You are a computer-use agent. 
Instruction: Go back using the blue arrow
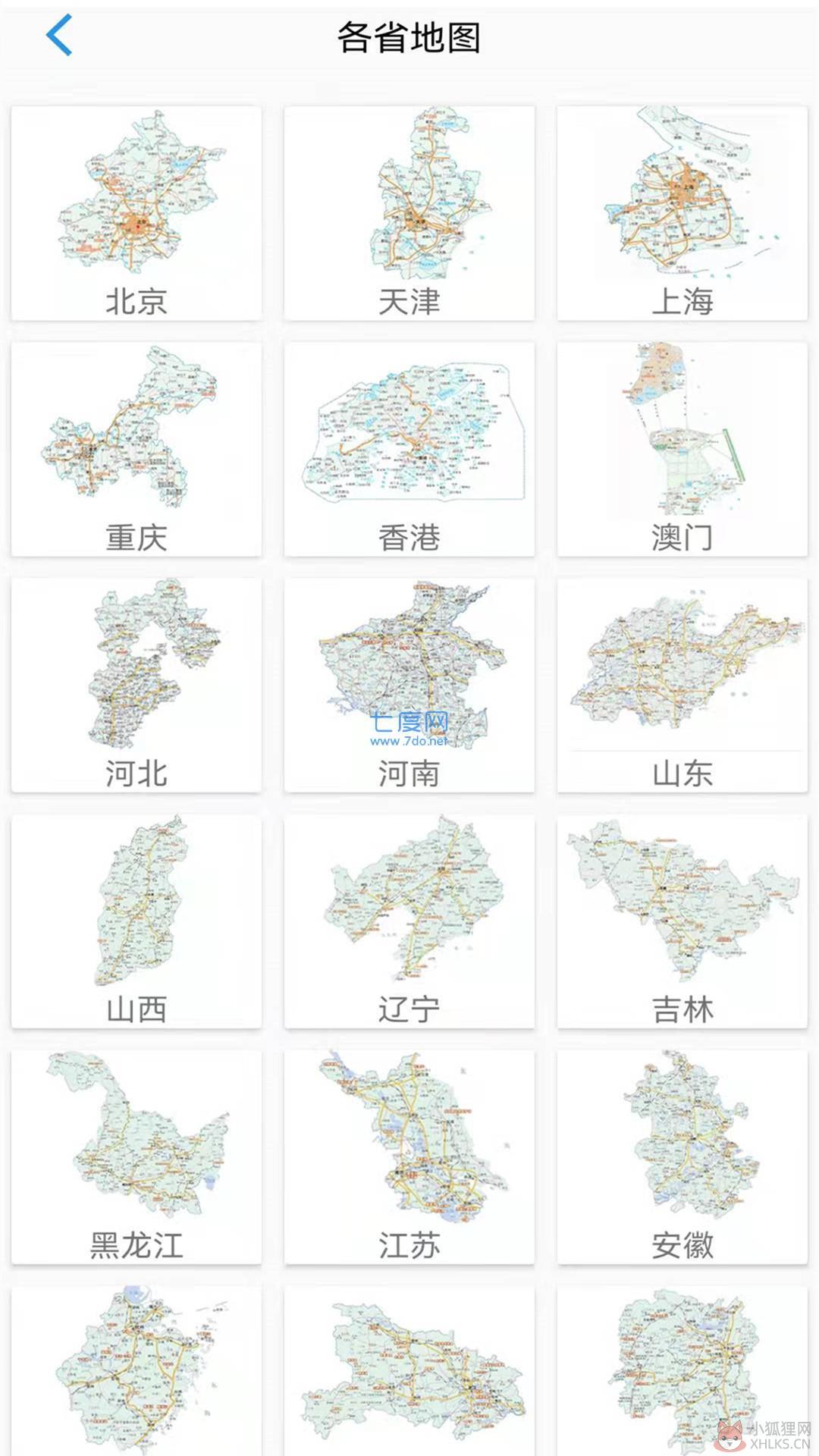point(59,35)
